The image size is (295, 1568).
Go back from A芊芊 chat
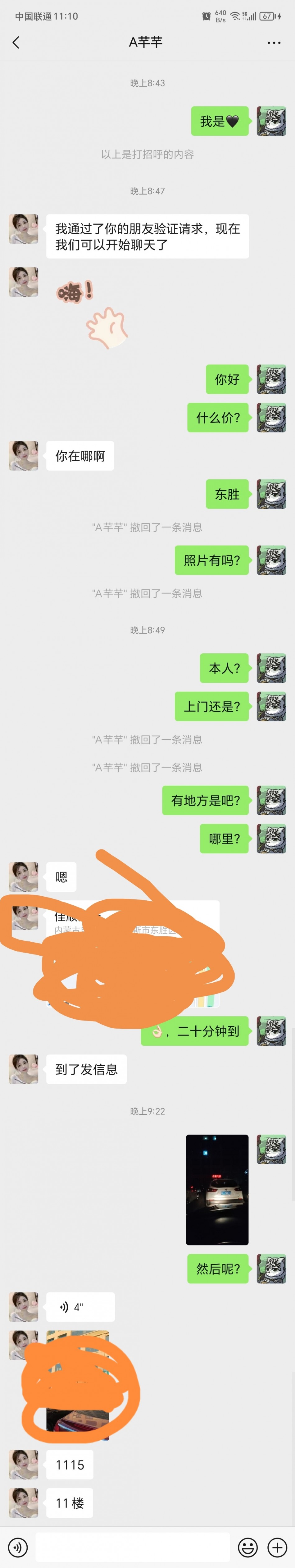[16, 42]
